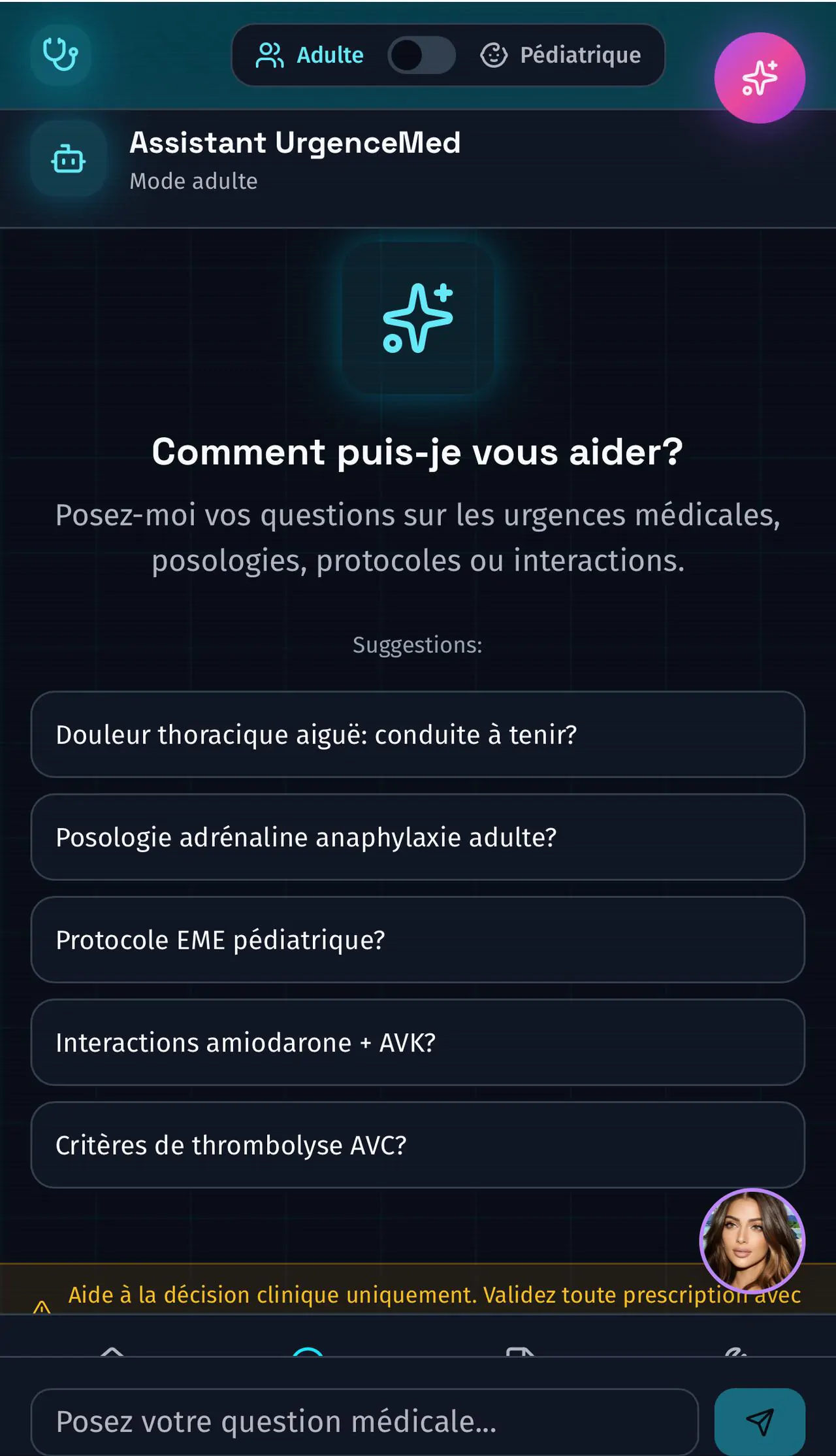Ask about posologie adrénaline anaphylaxie adulte
836x1456 pixels.
click(x=417, y=837)
